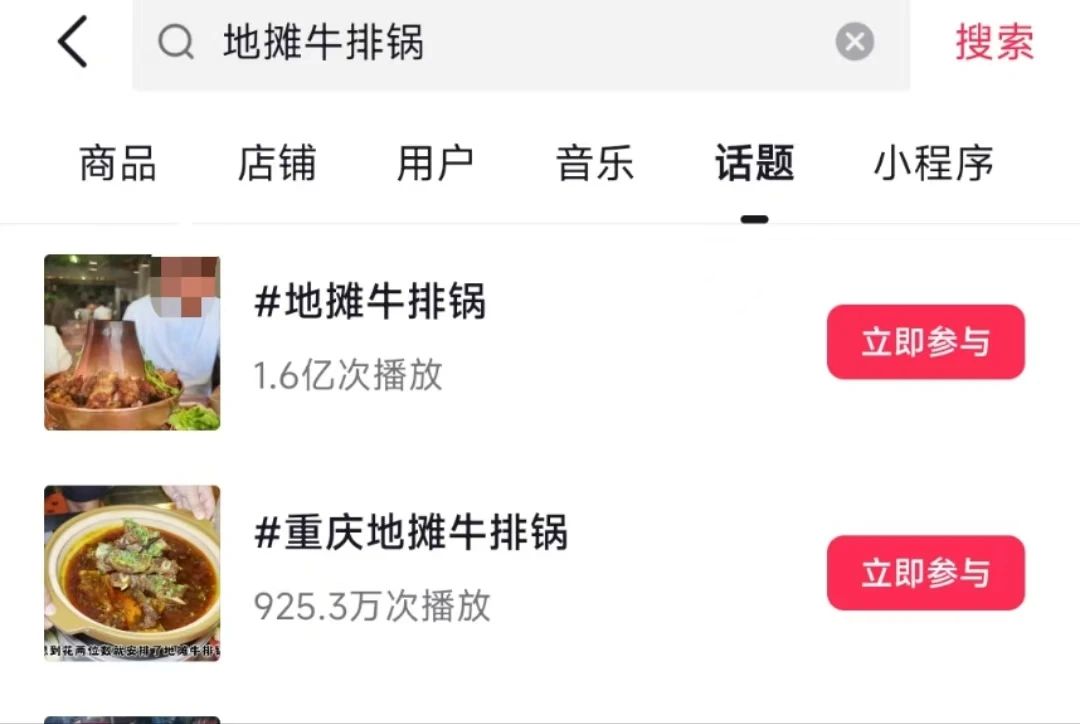Open the #地摊牛排锅 topic
1080x724 pixels.
point(370,302)
